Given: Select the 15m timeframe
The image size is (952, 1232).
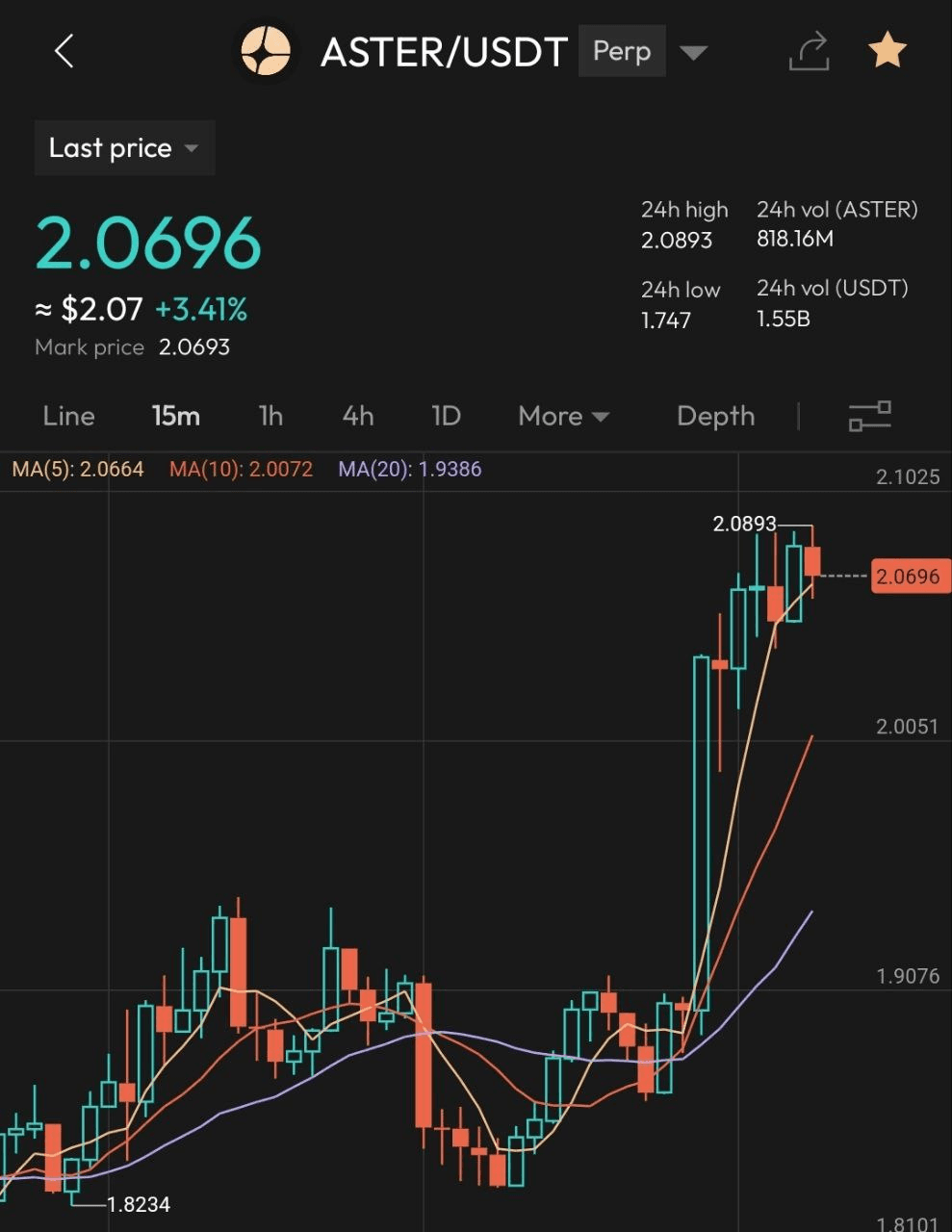Looking at the screenshot, I should click(176, 416).
